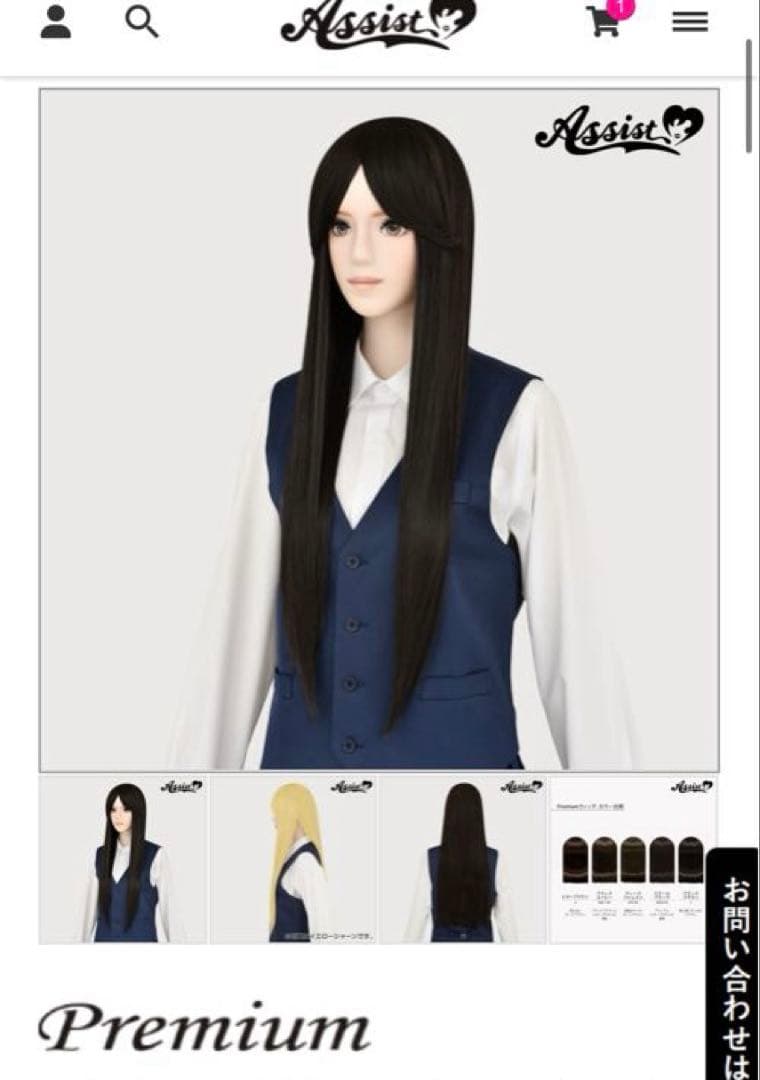Select the front view black wig thumbnail
The image size is (760, 1080).
[123, 859]
